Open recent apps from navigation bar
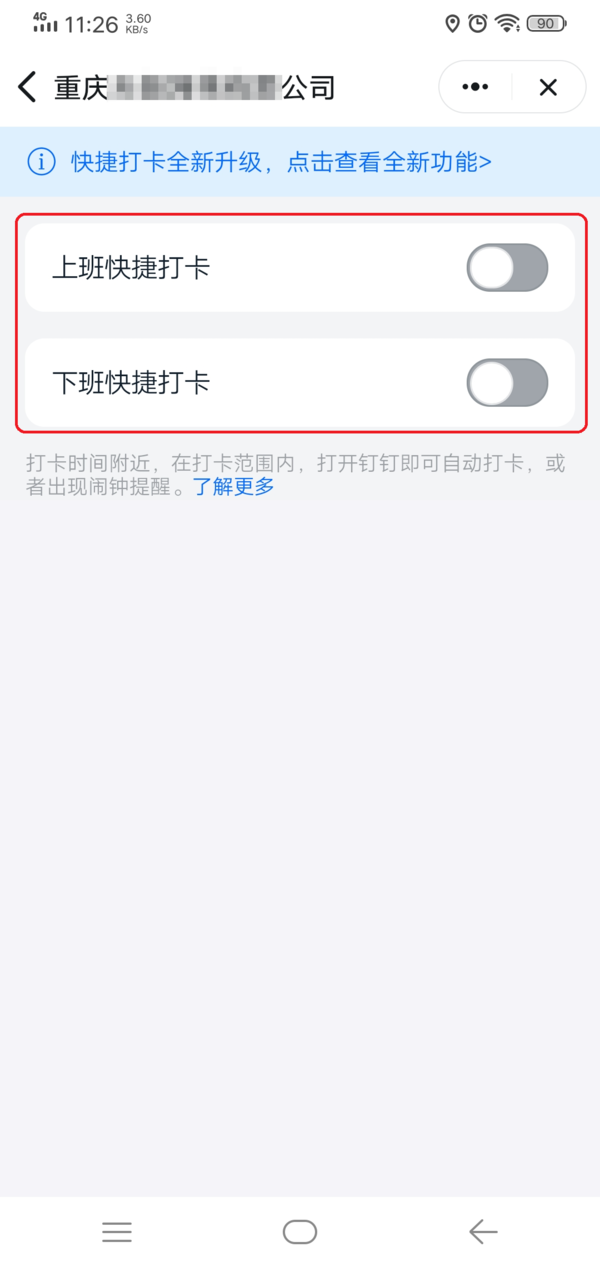Screen dimensions: 600x1267 pos(117,1232)
